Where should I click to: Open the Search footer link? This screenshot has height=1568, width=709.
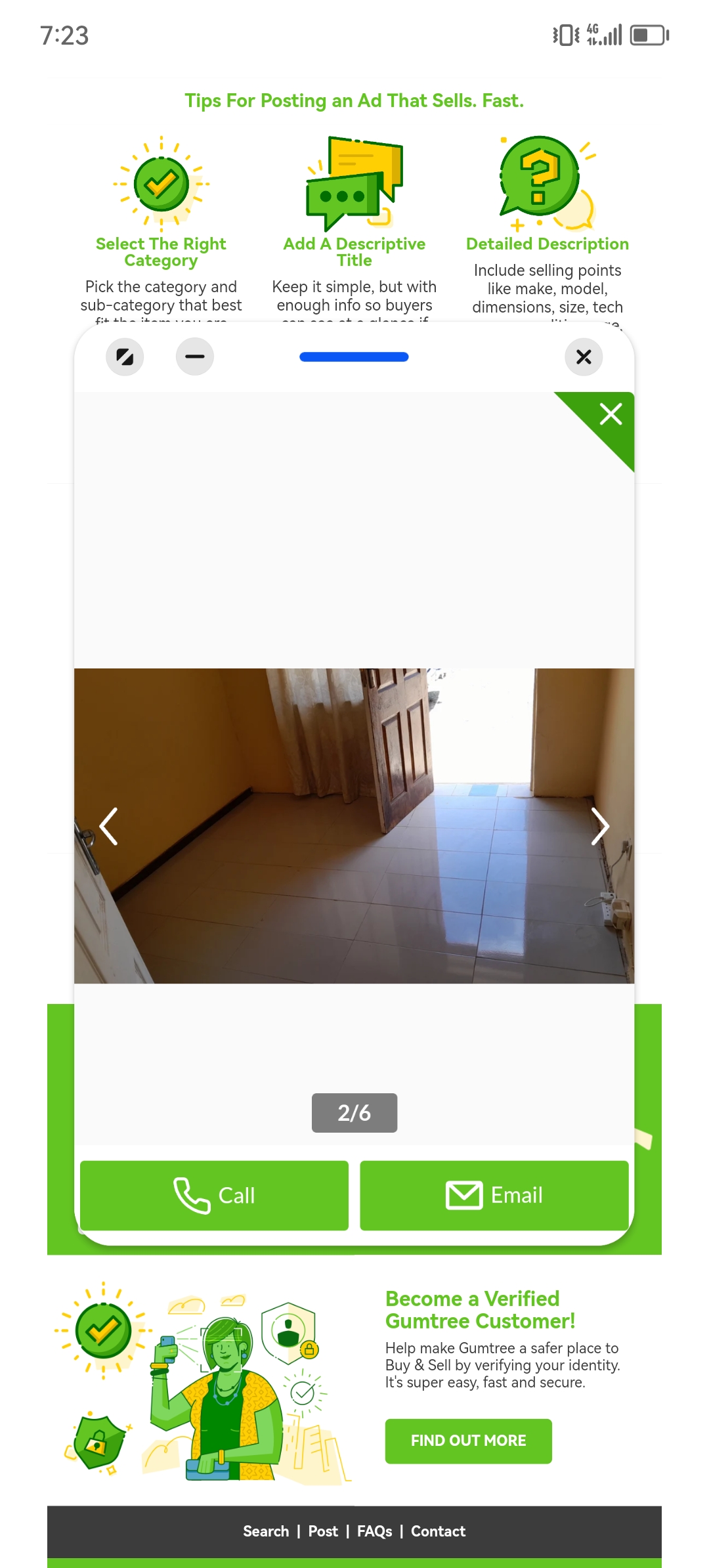(x=266, y=1531)
